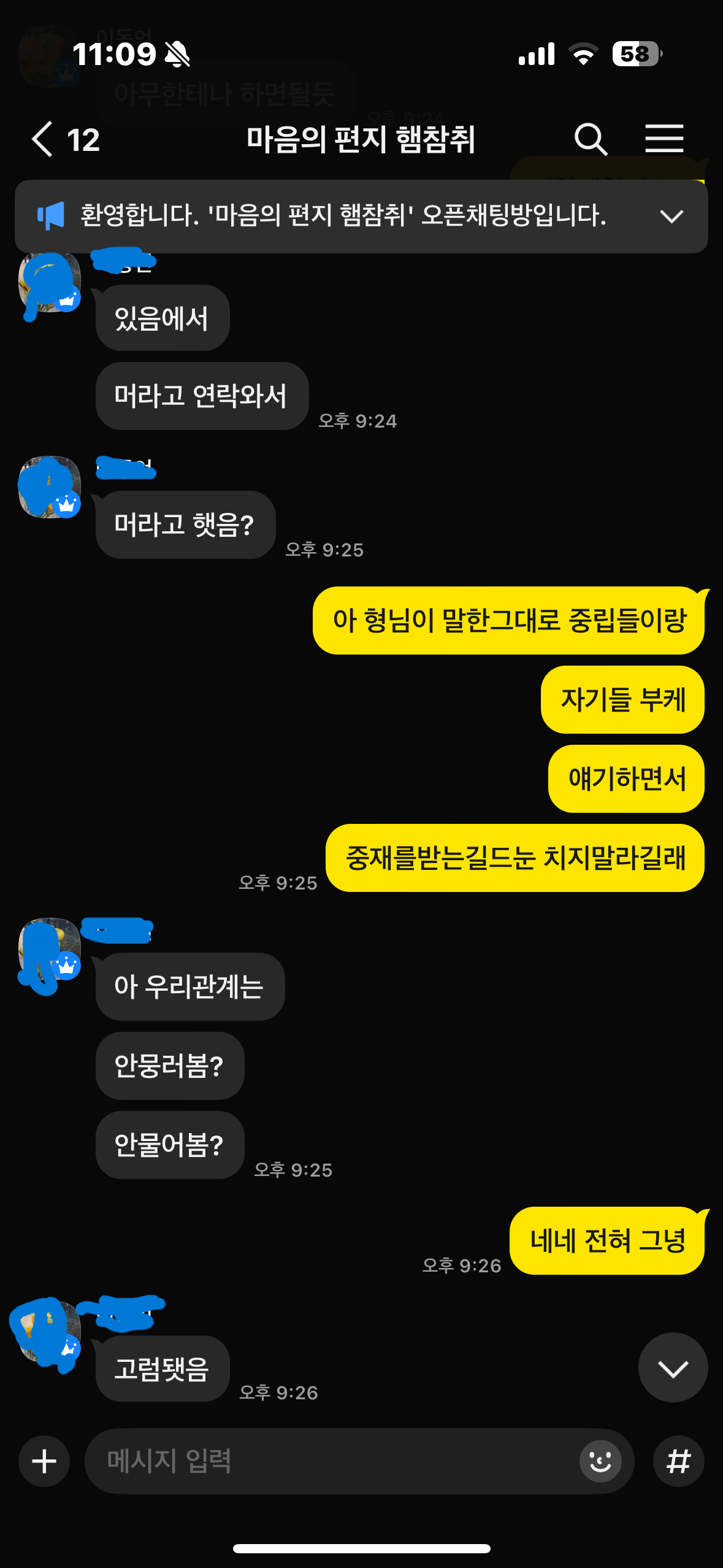Open the profile picture beside 고럼됏음
The image size is (723, 1568).
50,1332
